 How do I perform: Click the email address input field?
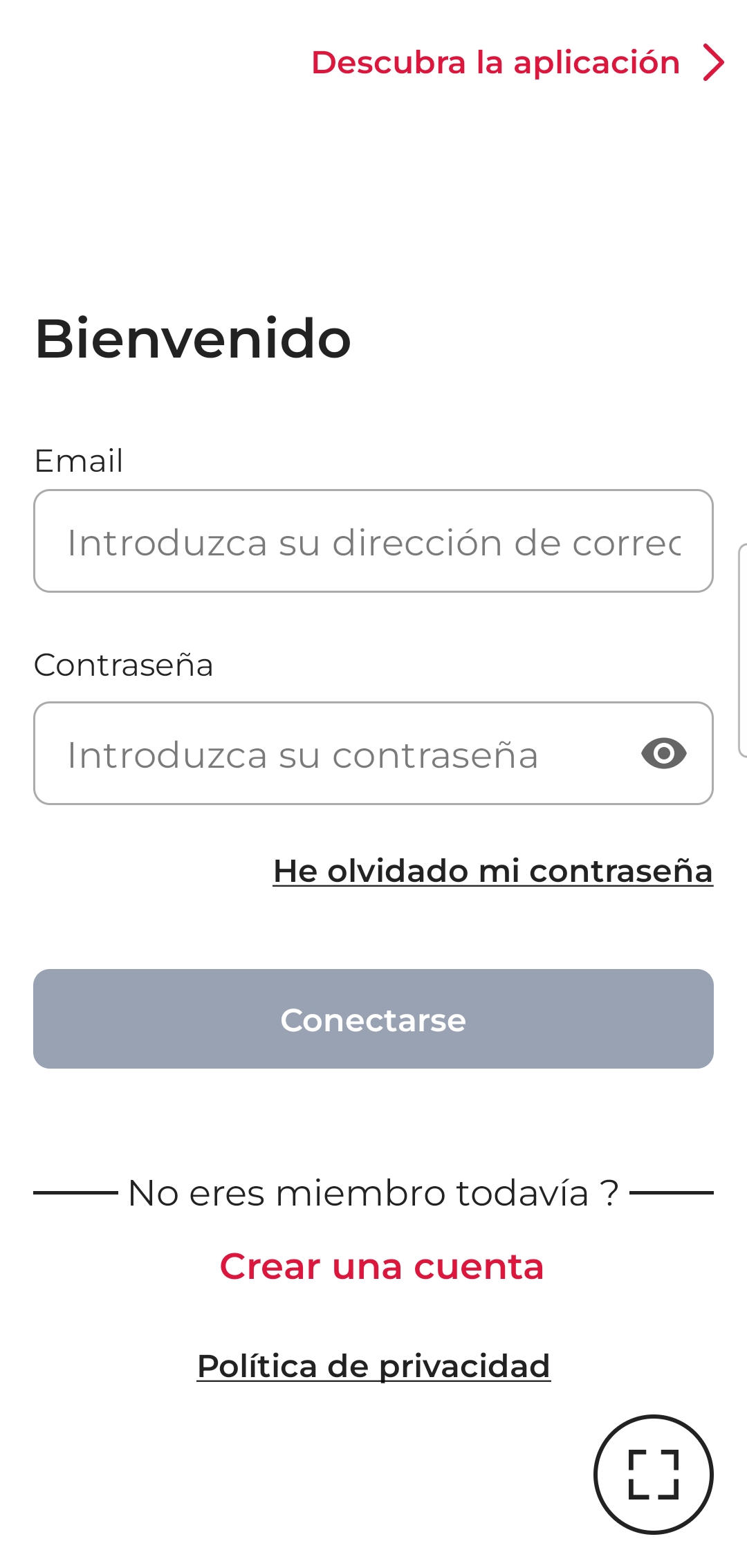[x=373, y=541]
